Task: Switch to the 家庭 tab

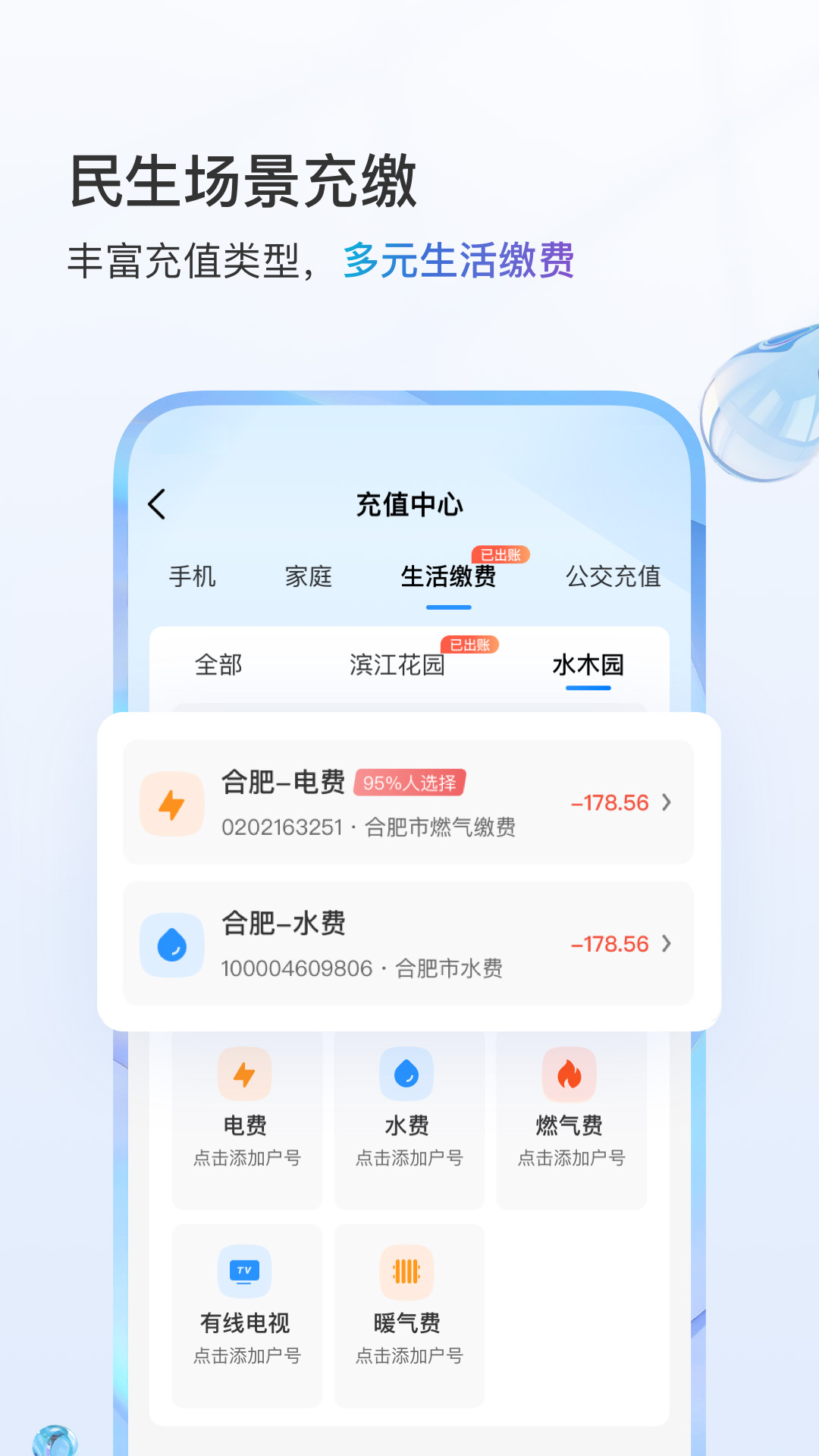Action: tap(309, 576)
